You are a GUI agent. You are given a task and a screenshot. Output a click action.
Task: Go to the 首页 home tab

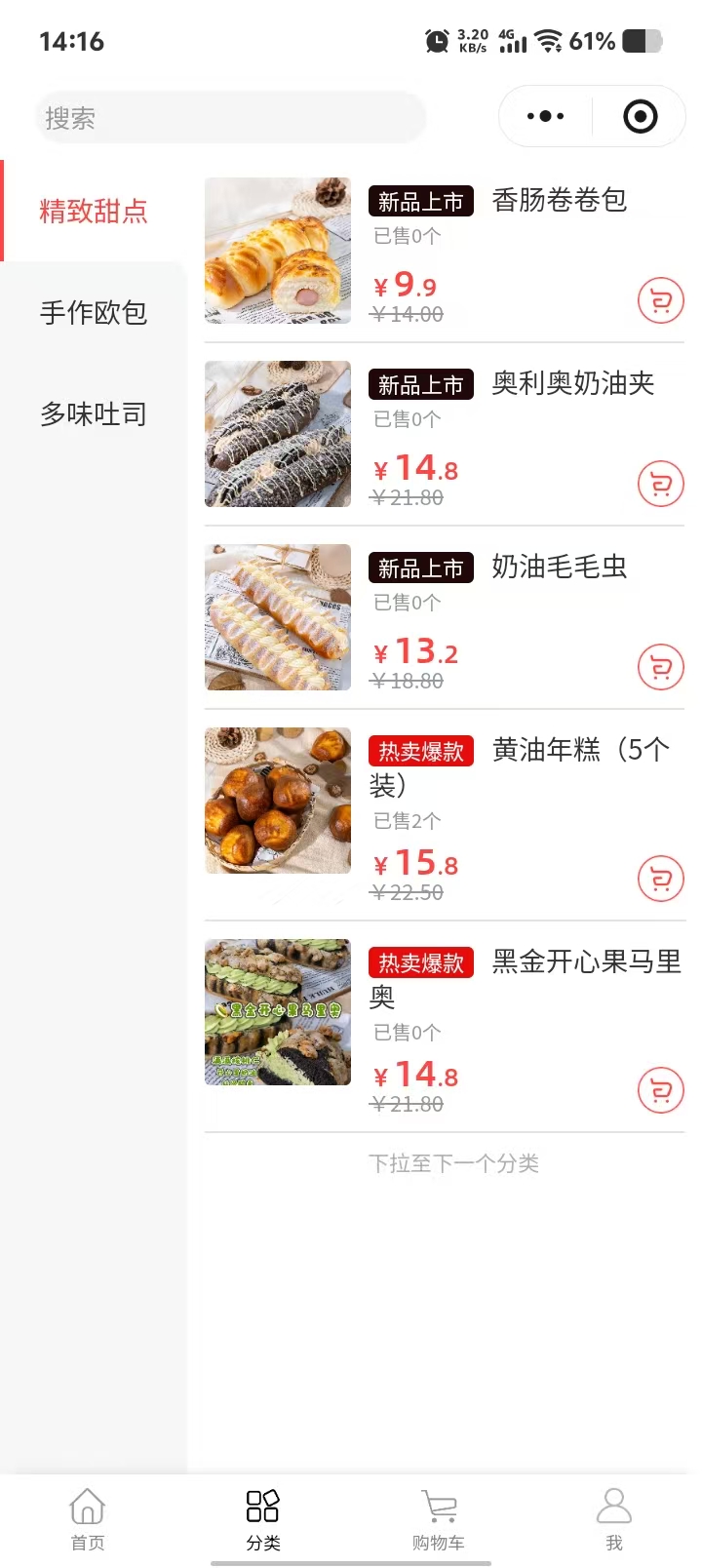(x=88, y=1518)
